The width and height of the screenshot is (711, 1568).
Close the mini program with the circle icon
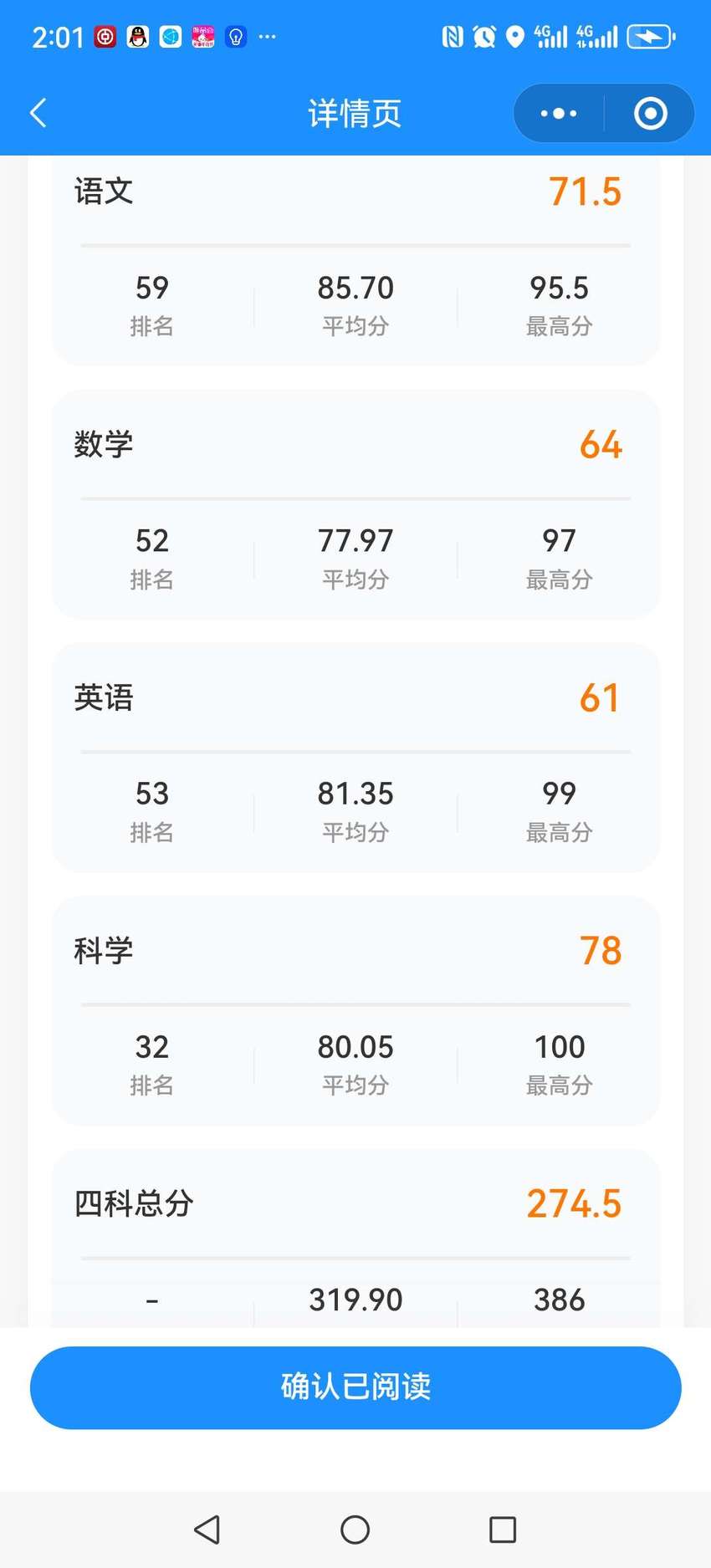point(650,113)
